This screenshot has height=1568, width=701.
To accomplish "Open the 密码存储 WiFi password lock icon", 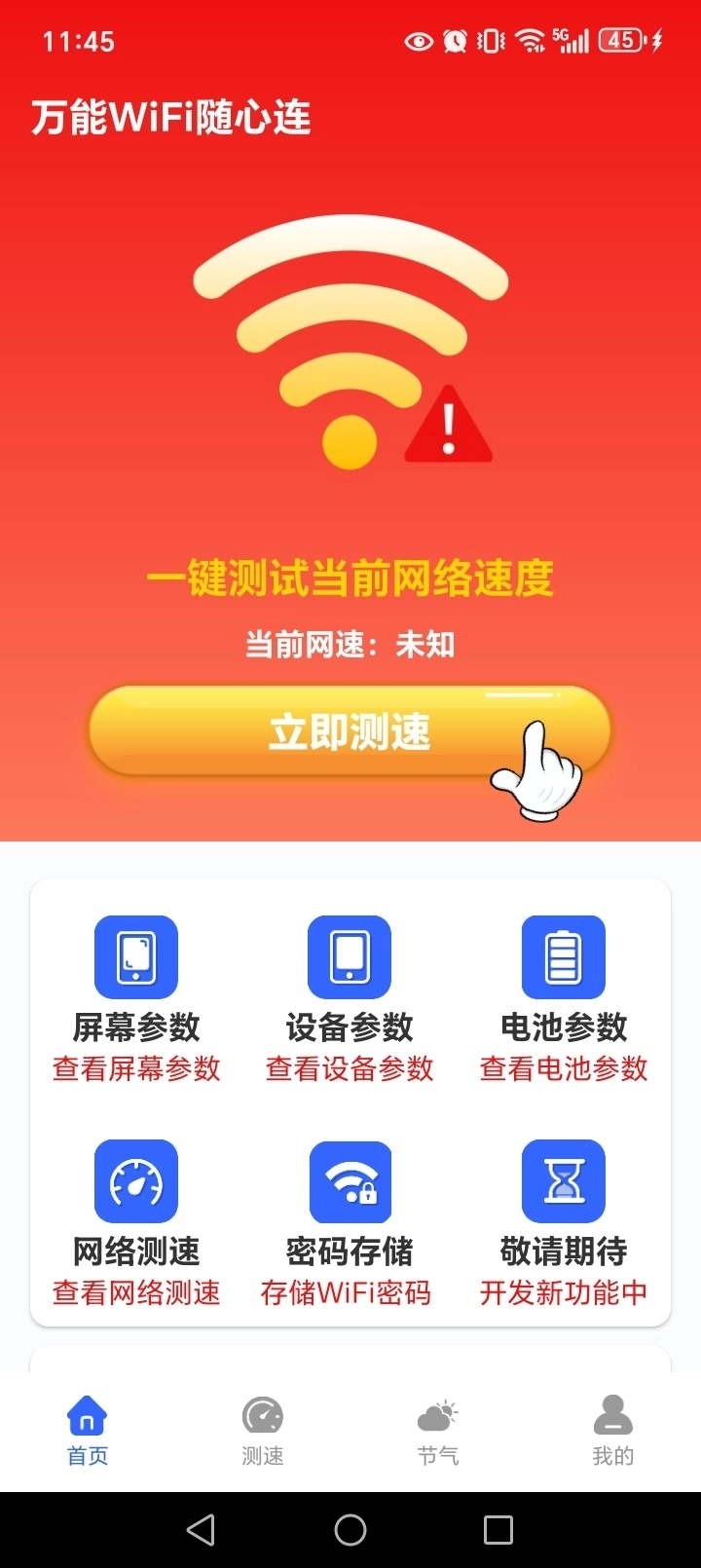I will (x=350, y=1180).
